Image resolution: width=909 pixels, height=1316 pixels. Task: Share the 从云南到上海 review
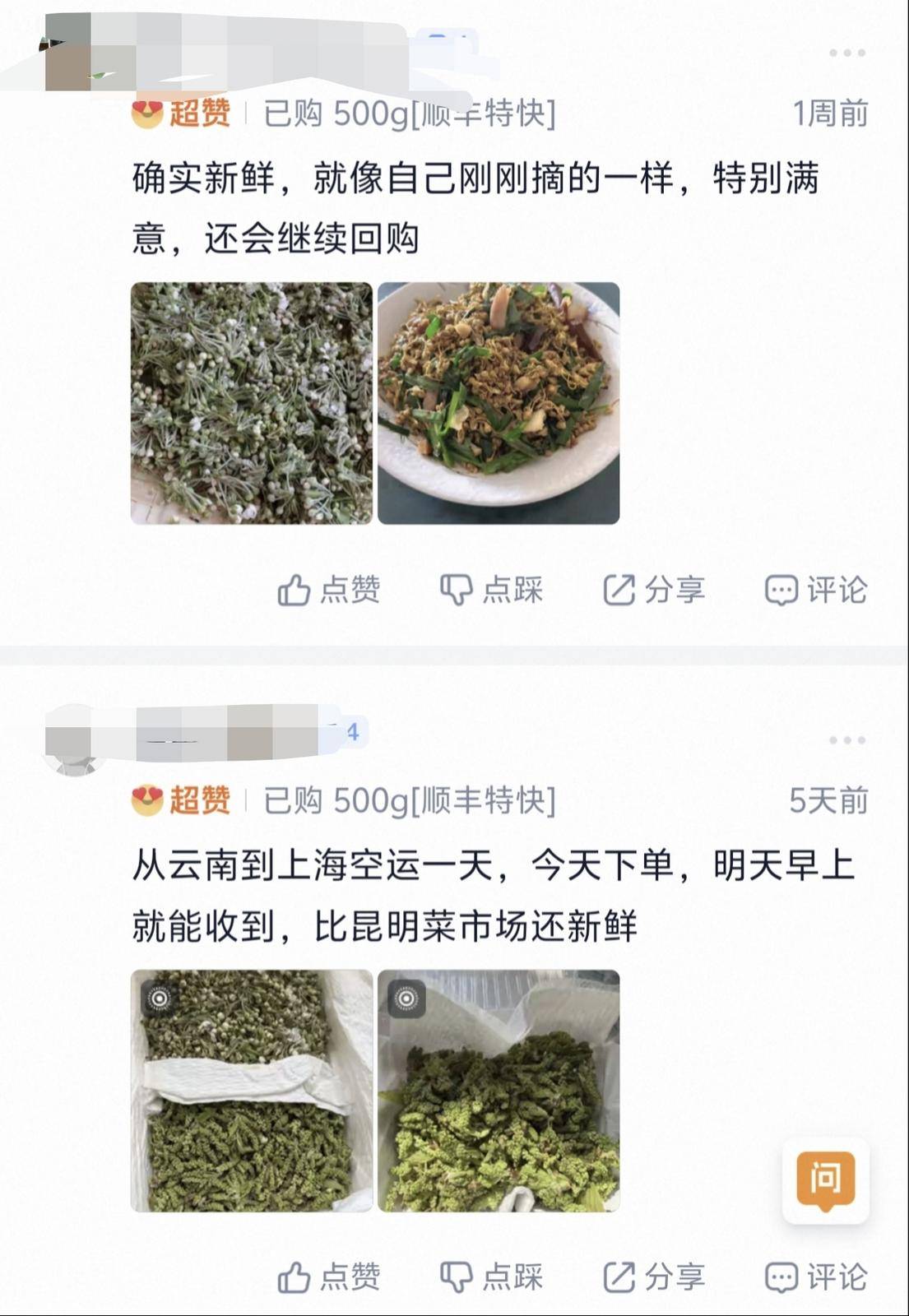655,1277
